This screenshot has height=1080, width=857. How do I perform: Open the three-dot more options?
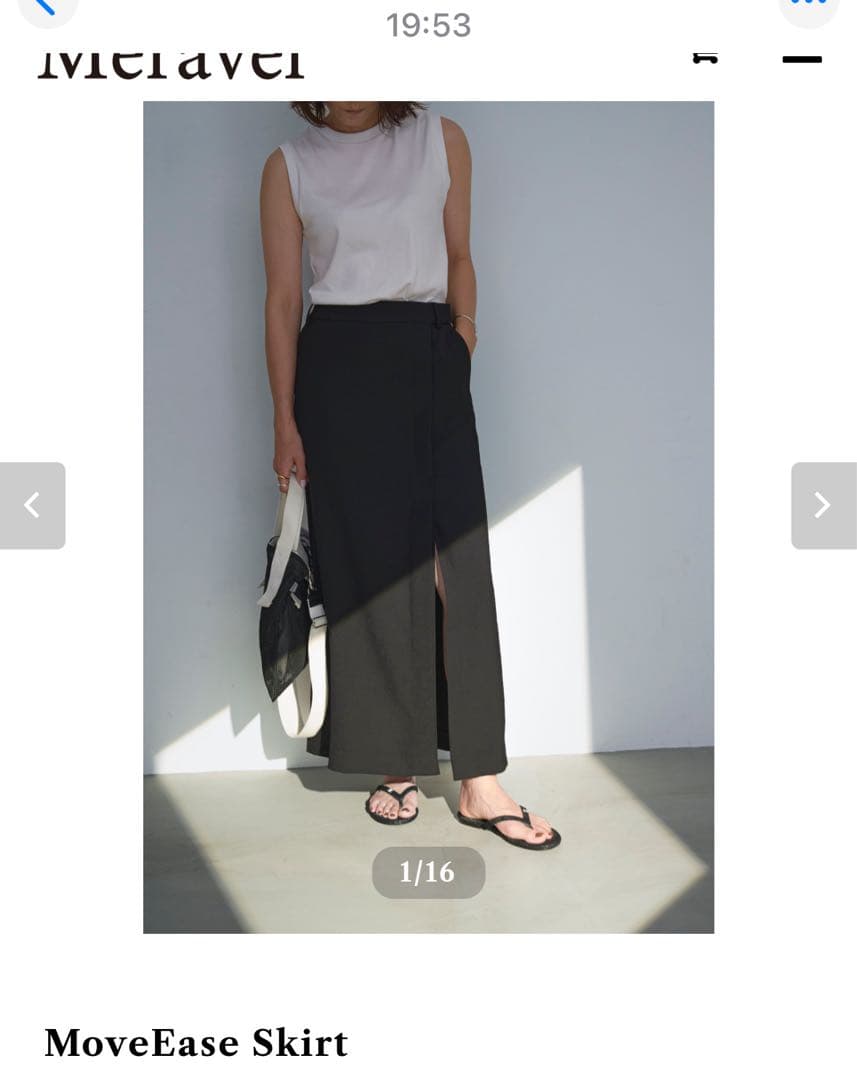pyautogui.click(x=808, y=6)
